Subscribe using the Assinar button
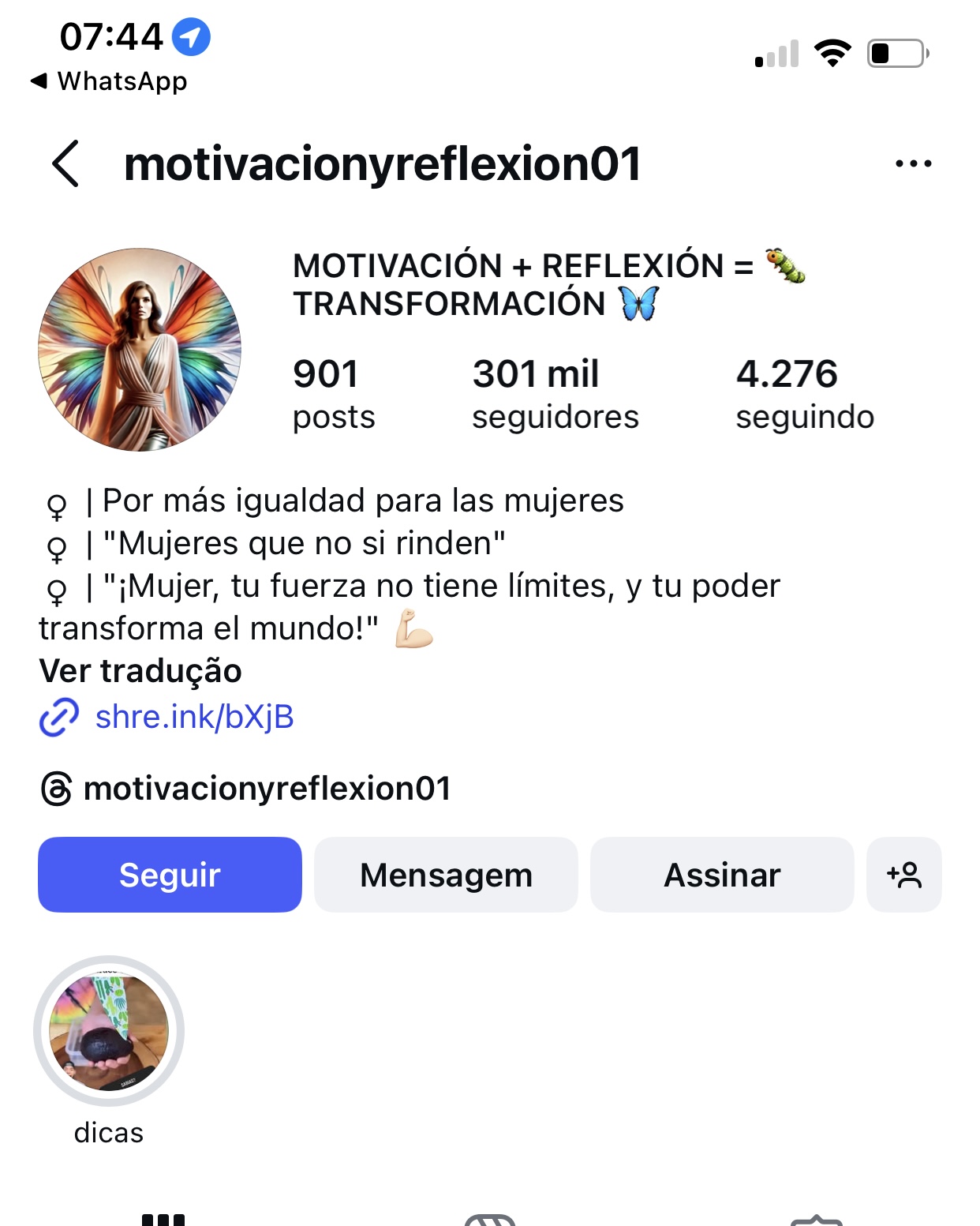This screenshot has height=1226, width=980. [722, 875]
